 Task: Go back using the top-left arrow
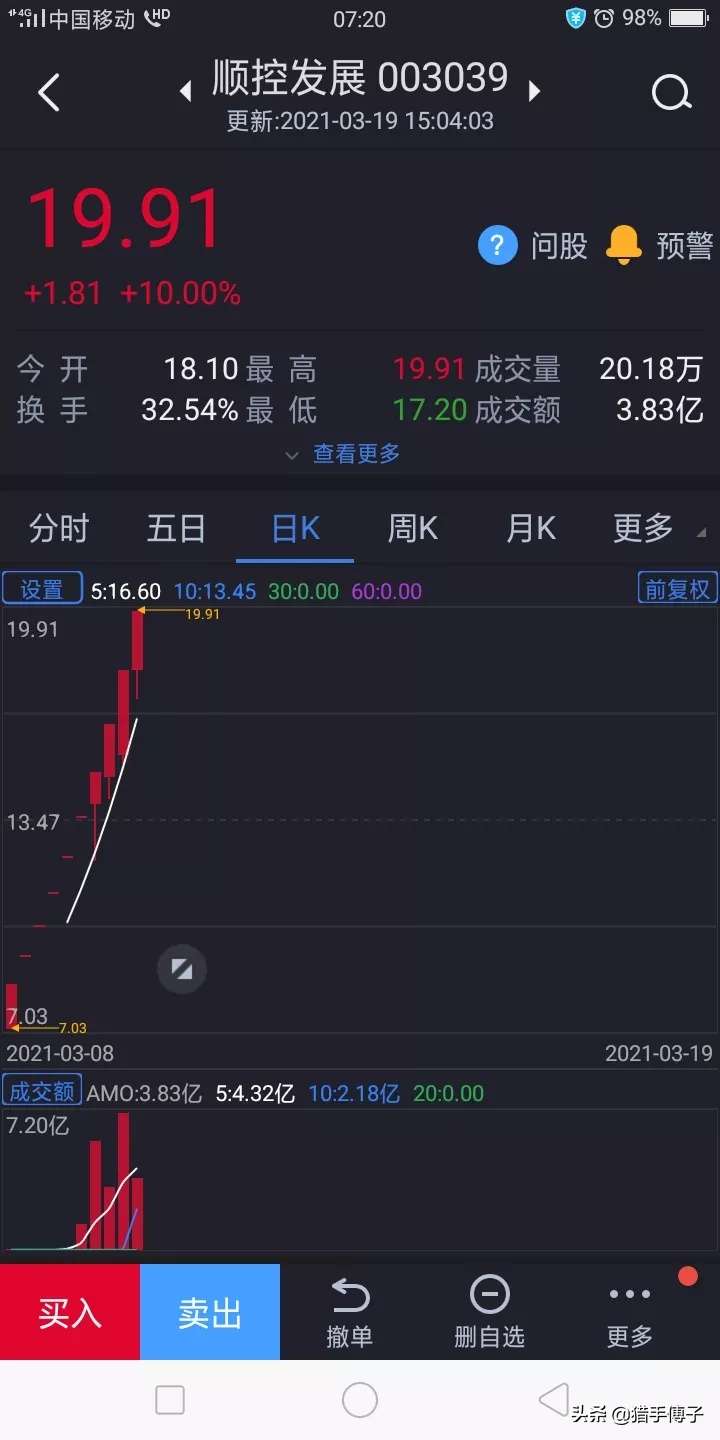(49, 93)
